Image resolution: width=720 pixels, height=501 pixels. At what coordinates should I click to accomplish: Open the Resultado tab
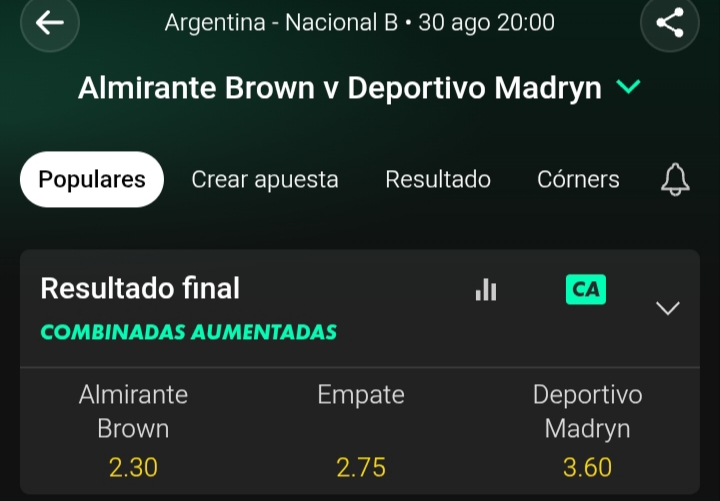[438, 179]
